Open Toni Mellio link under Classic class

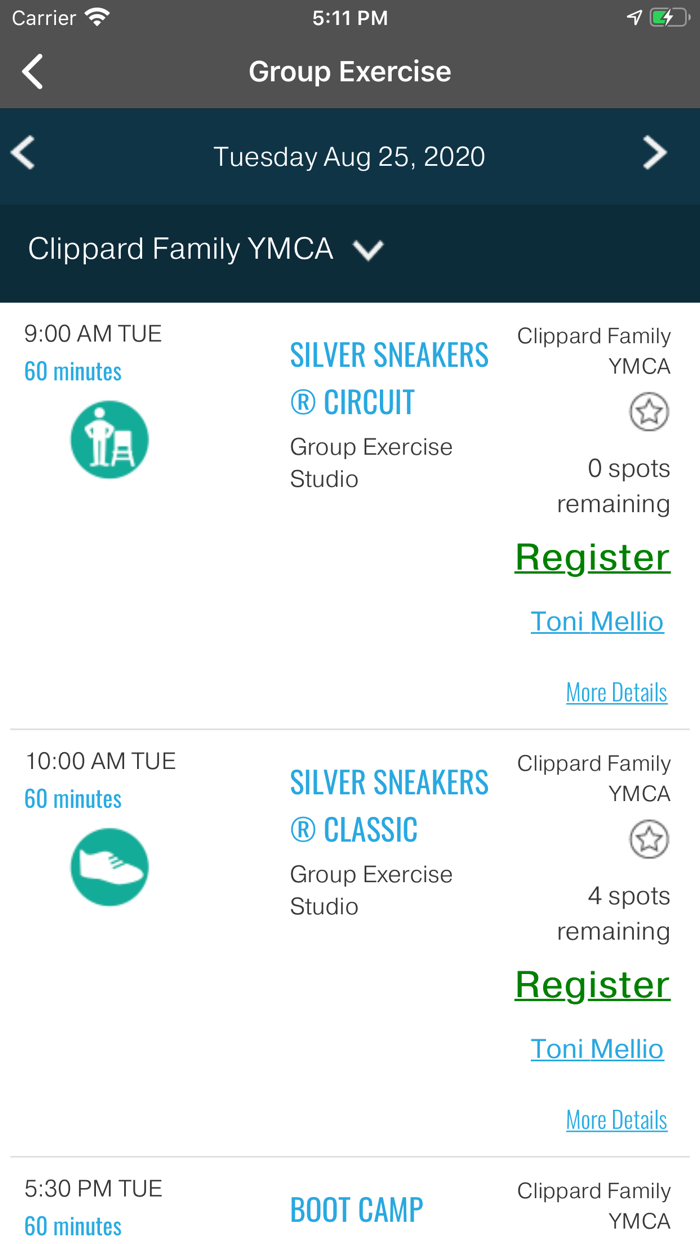click(597, 1048)
